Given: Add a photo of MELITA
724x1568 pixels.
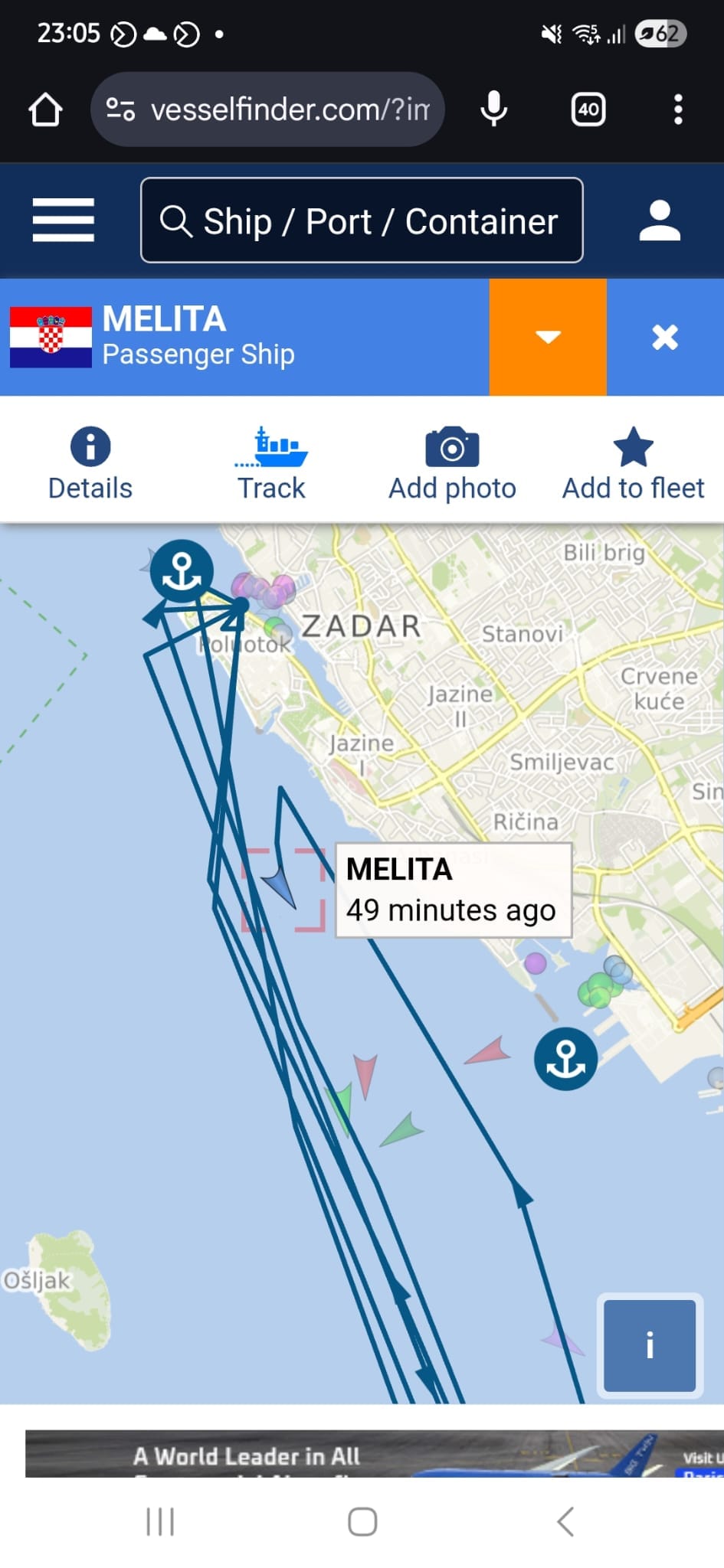Looking at the screenshot, I should 452,464.
